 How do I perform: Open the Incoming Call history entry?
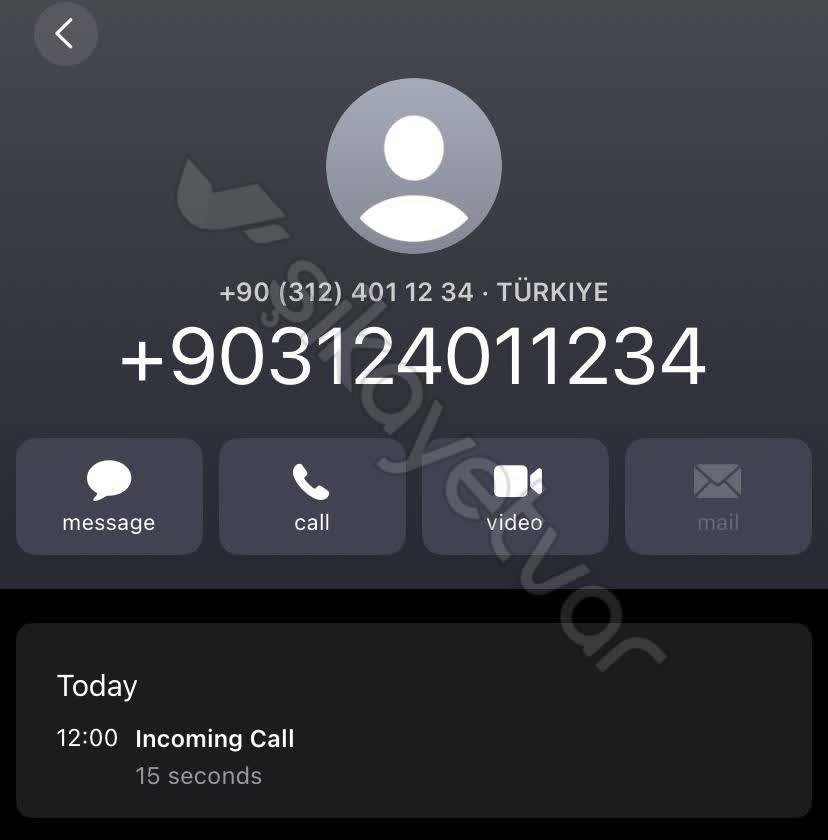[215, 739]
